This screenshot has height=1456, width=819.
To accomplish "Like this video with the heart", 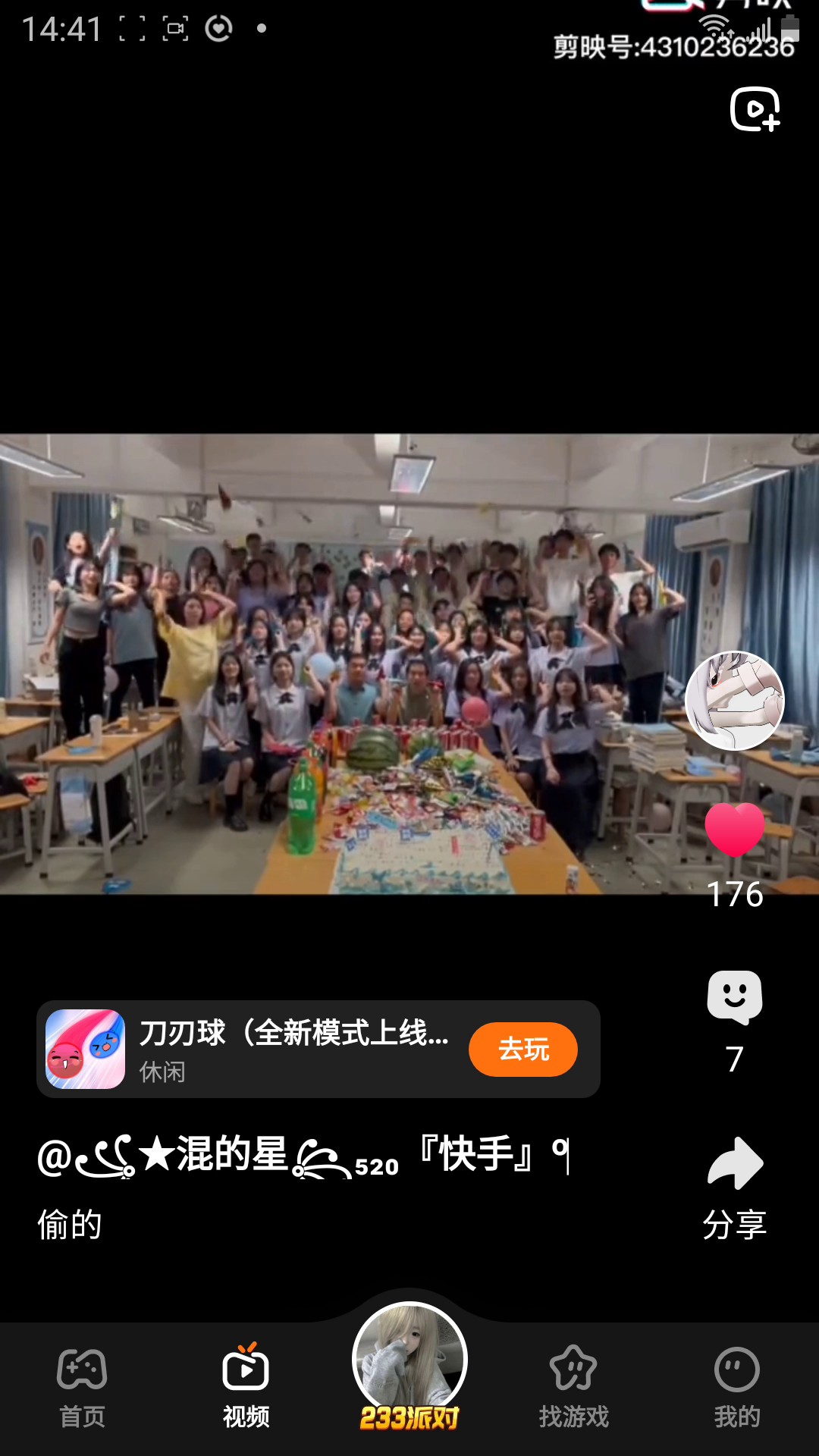I will [x=734, y=830].
